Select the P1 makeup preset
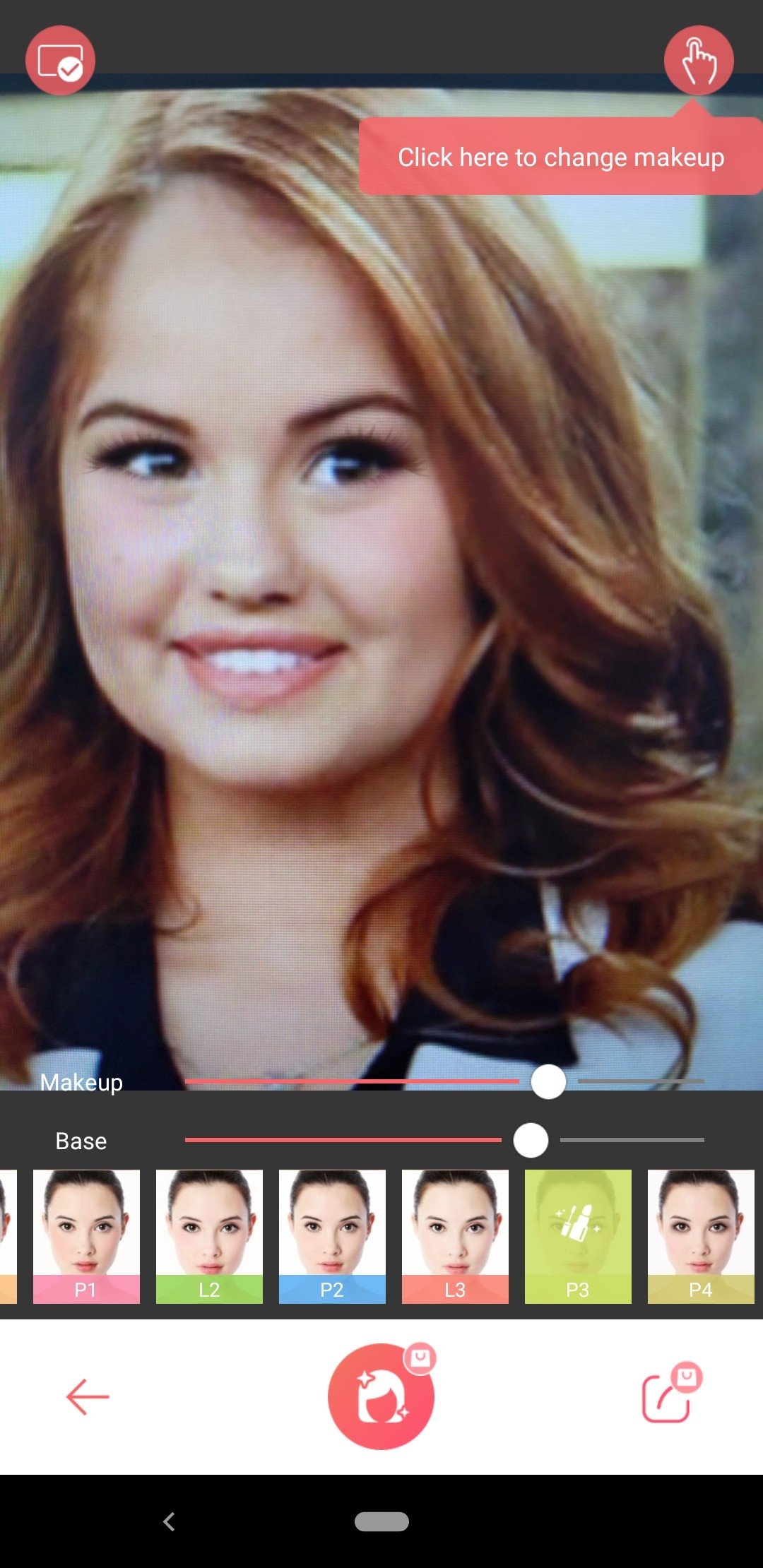763x1568 pixels. point(86,1236)
